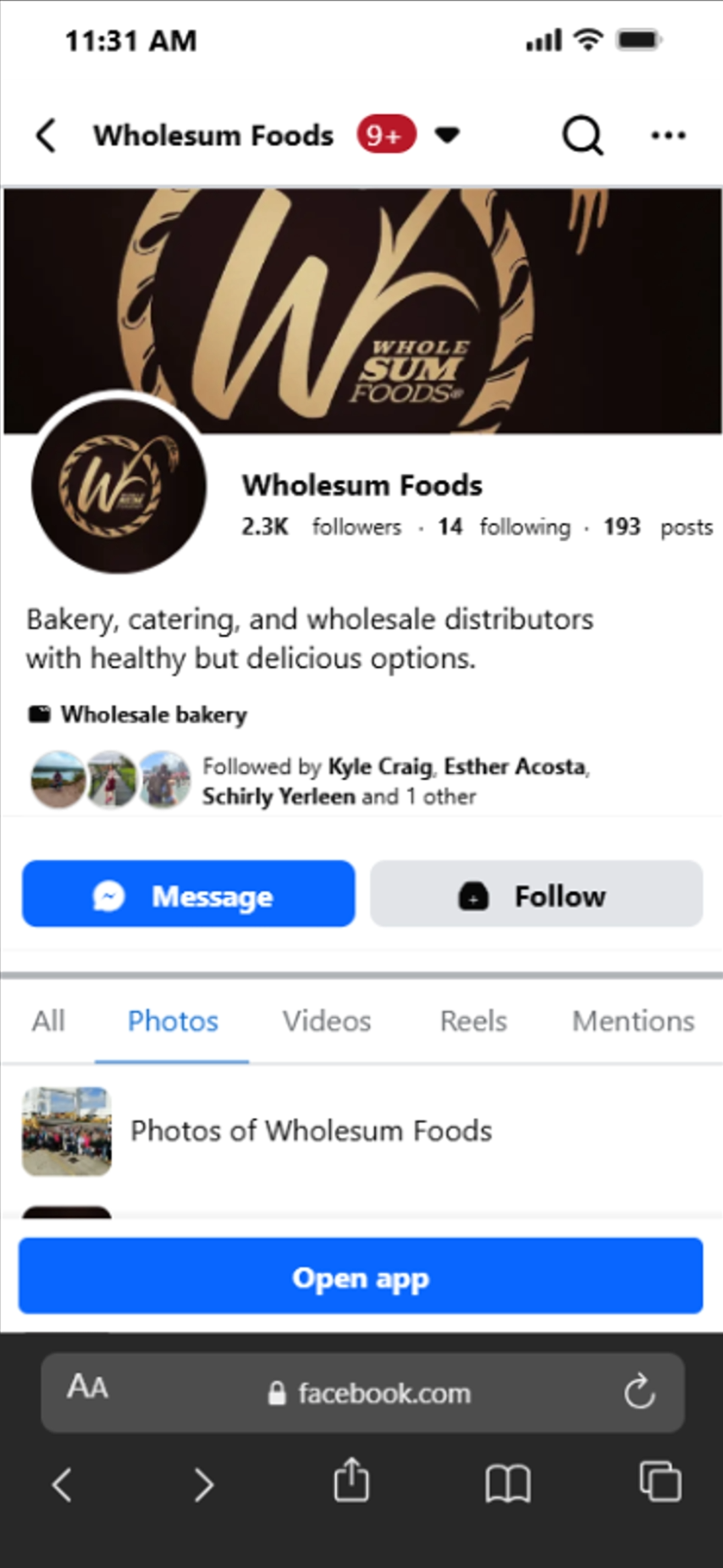Reload the facebook.com page
Viewport: 723px width, 1568px height.
pyautogui.click(x=639, y=1392)
